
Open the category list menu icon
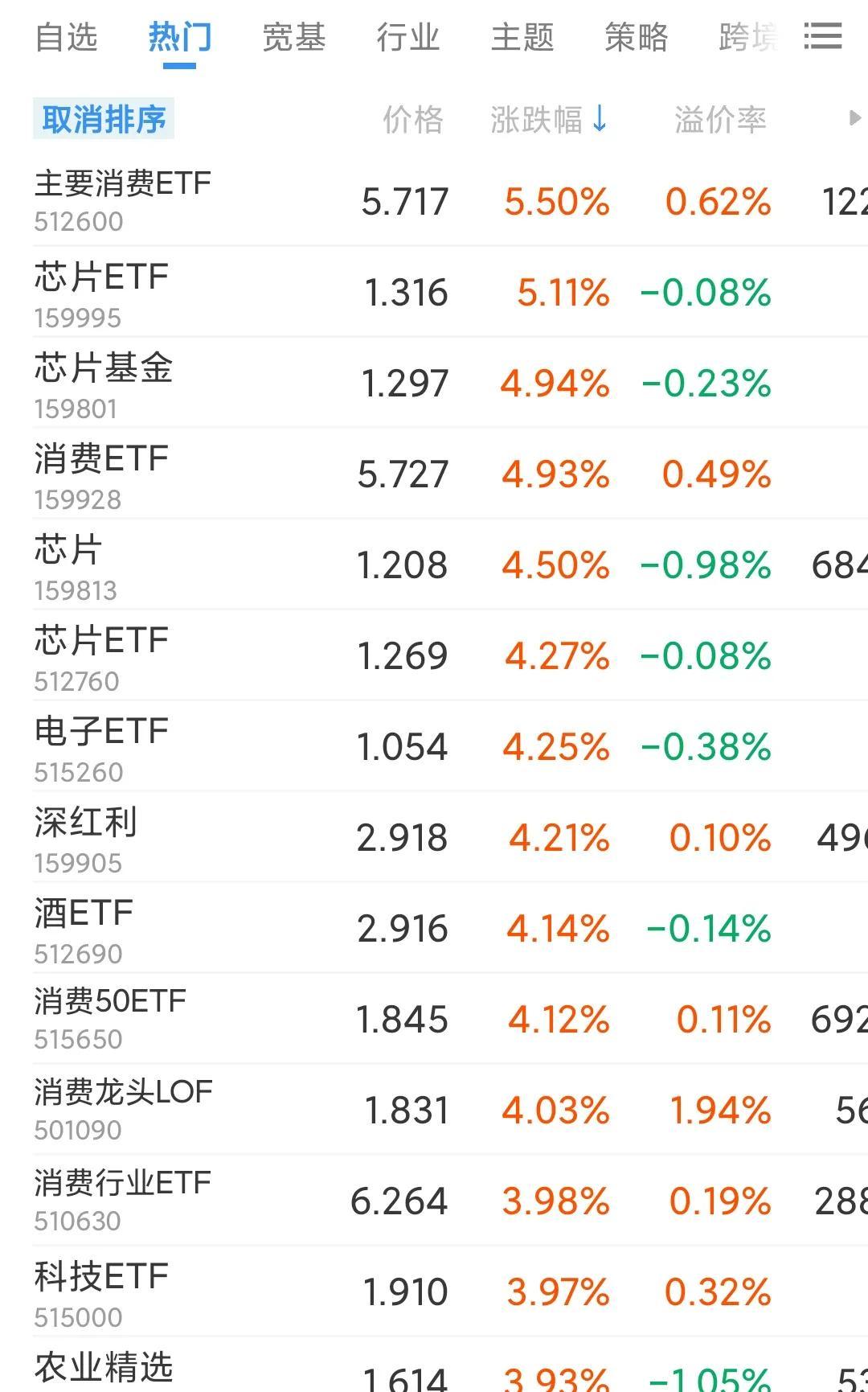[822, 36]
